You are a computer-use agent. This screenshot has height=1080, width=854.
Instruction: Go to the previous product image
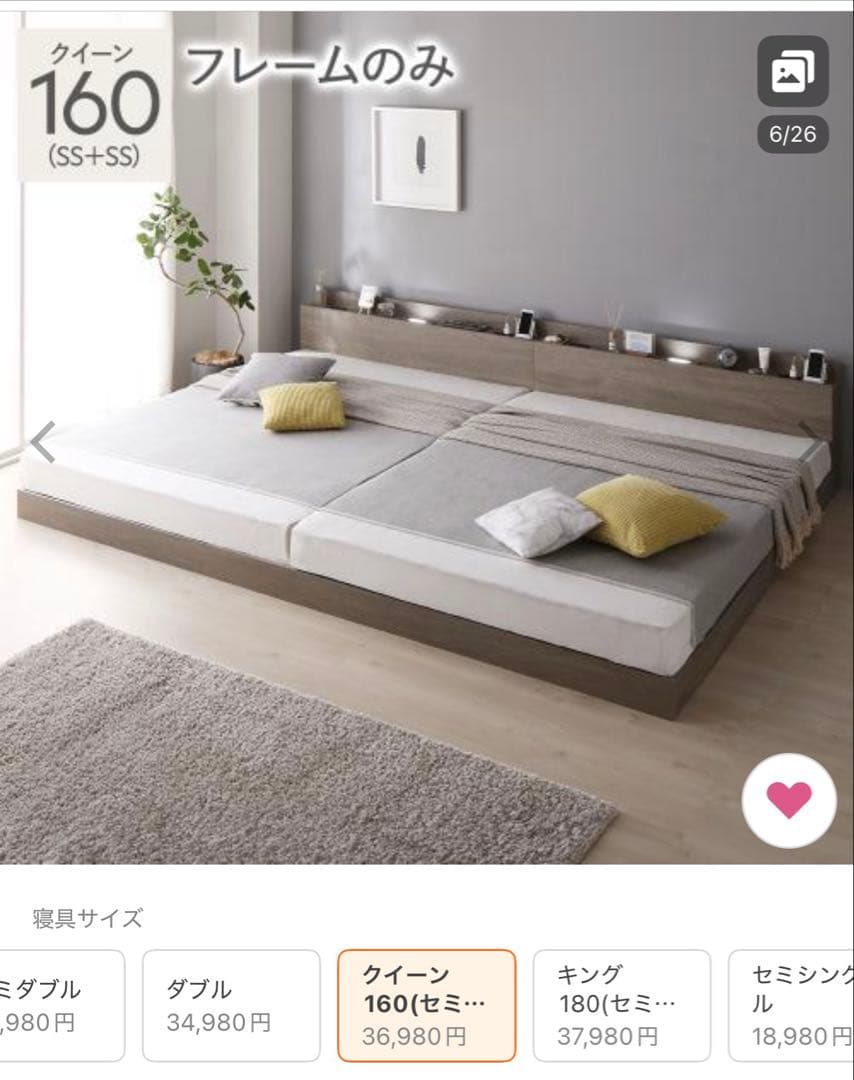42,442
